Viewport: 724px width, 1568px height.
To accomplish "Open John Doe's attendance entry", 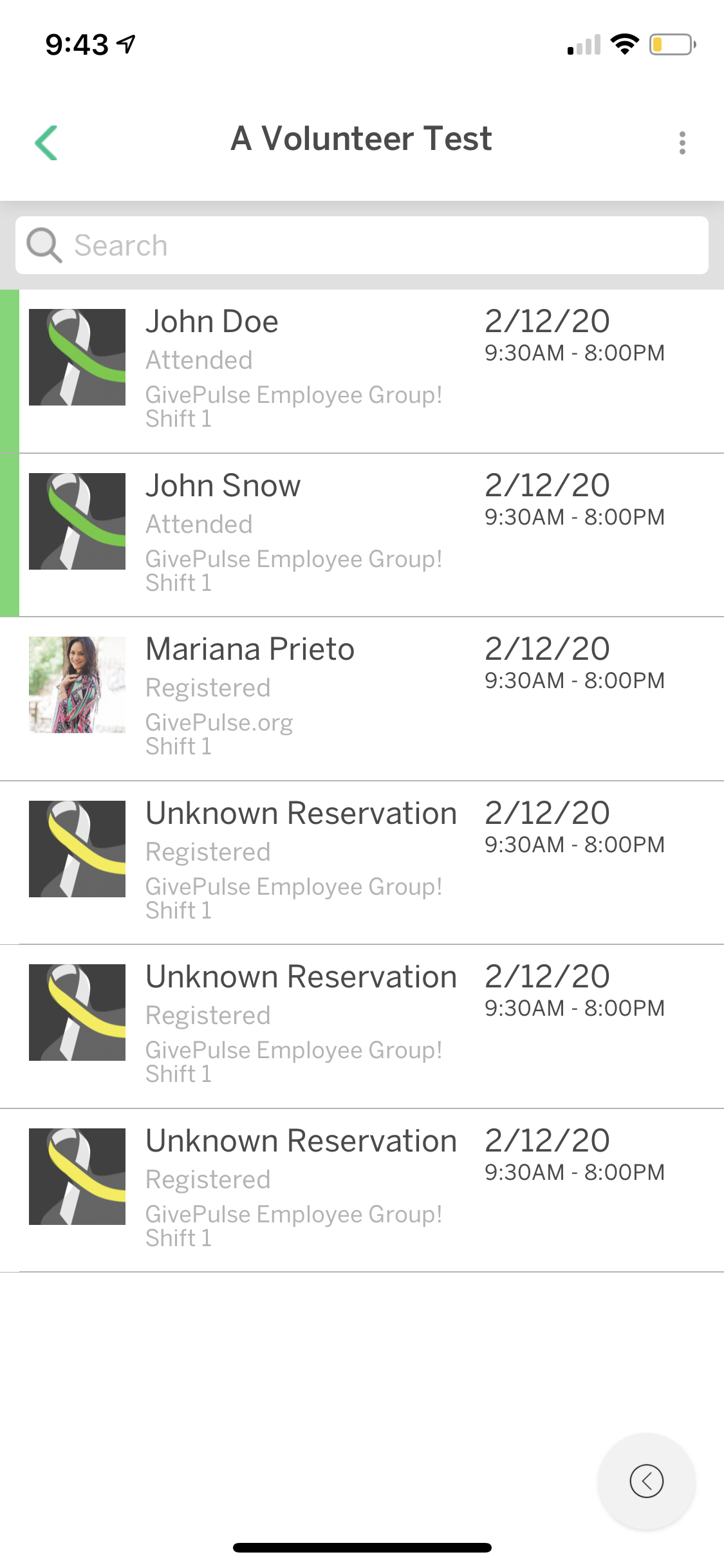I will 362,371.
